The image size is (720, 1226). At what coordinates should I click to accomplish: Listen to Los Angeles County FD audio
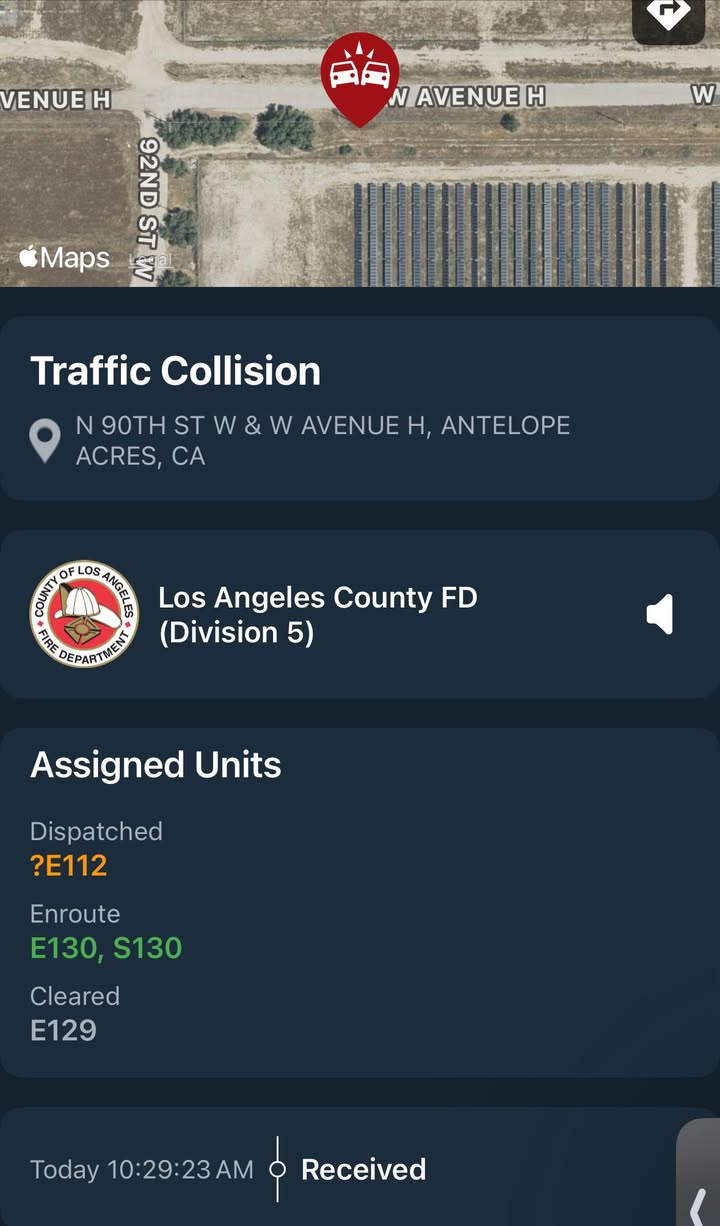coord(660,614)
